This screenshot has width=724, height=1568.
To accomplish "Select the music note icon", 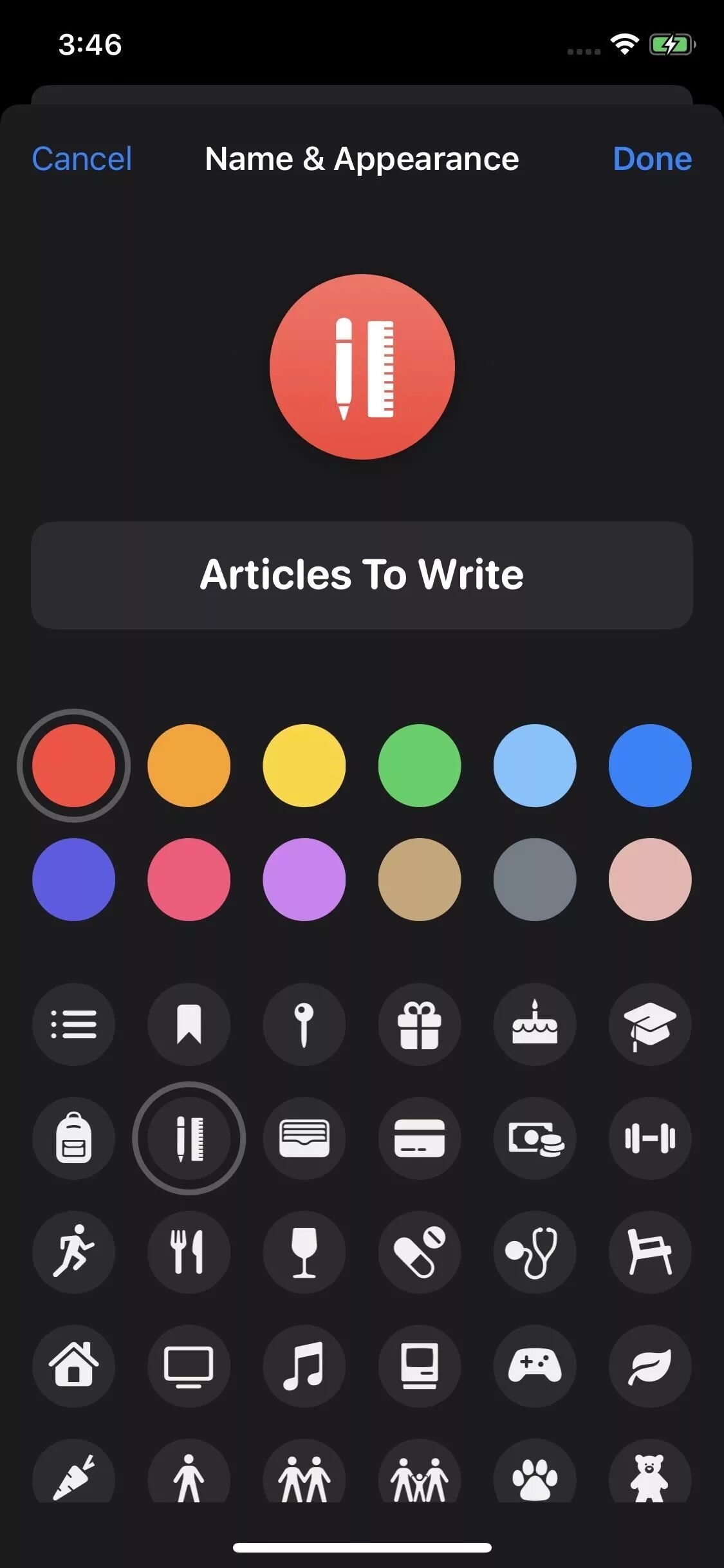I will coord(304,1366).
